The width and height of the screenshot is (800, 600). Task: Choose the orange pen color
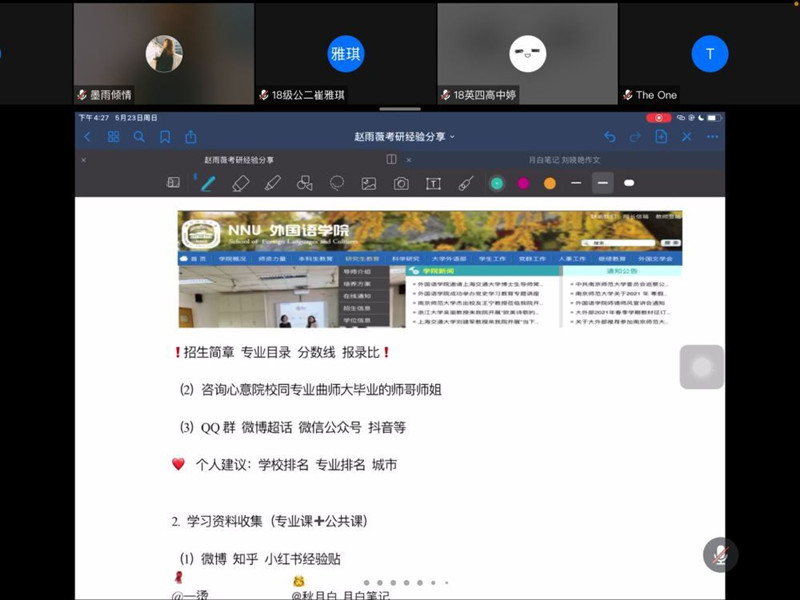(x=549, y=183)
